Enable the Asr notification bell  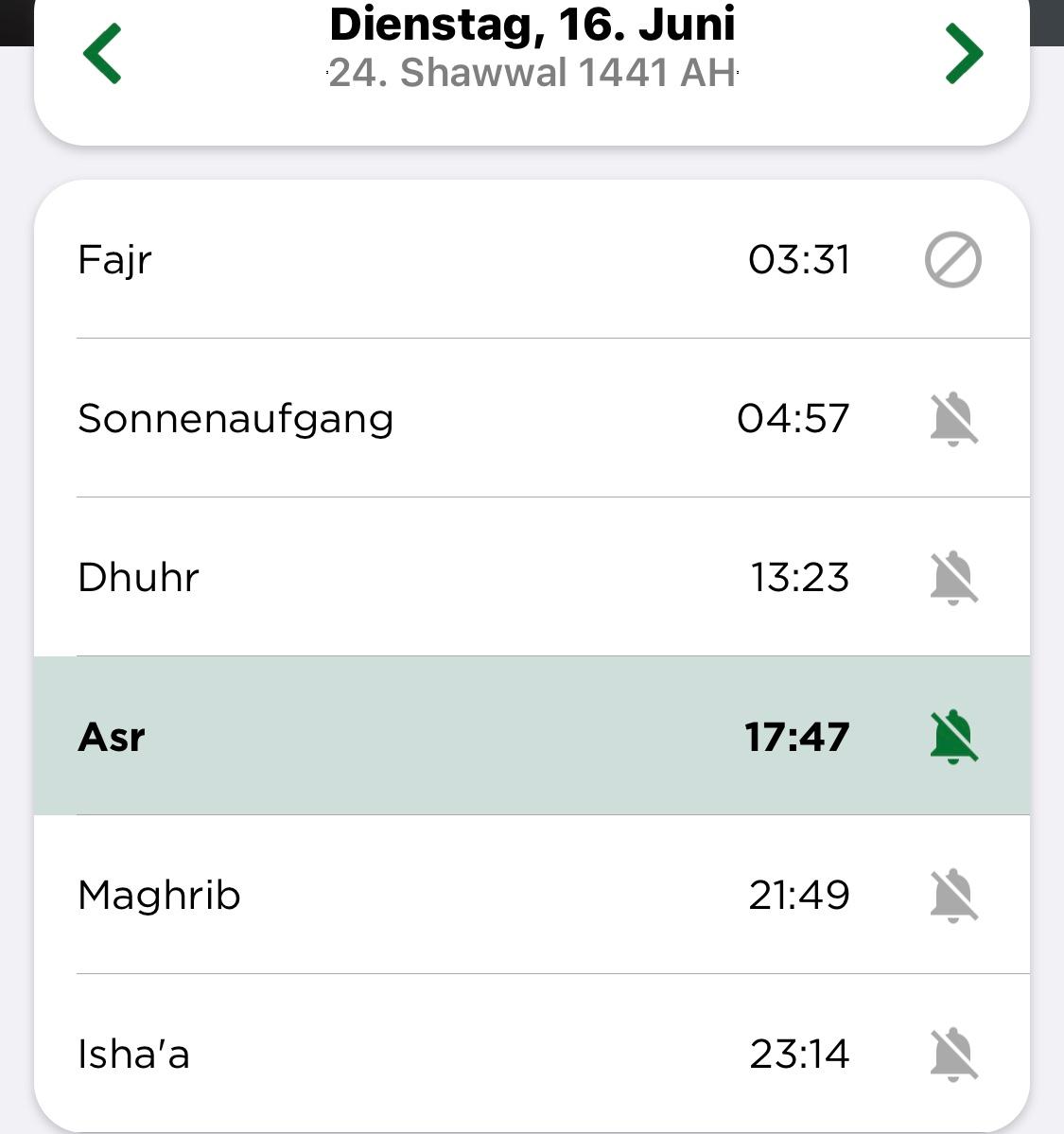(953, 737)
